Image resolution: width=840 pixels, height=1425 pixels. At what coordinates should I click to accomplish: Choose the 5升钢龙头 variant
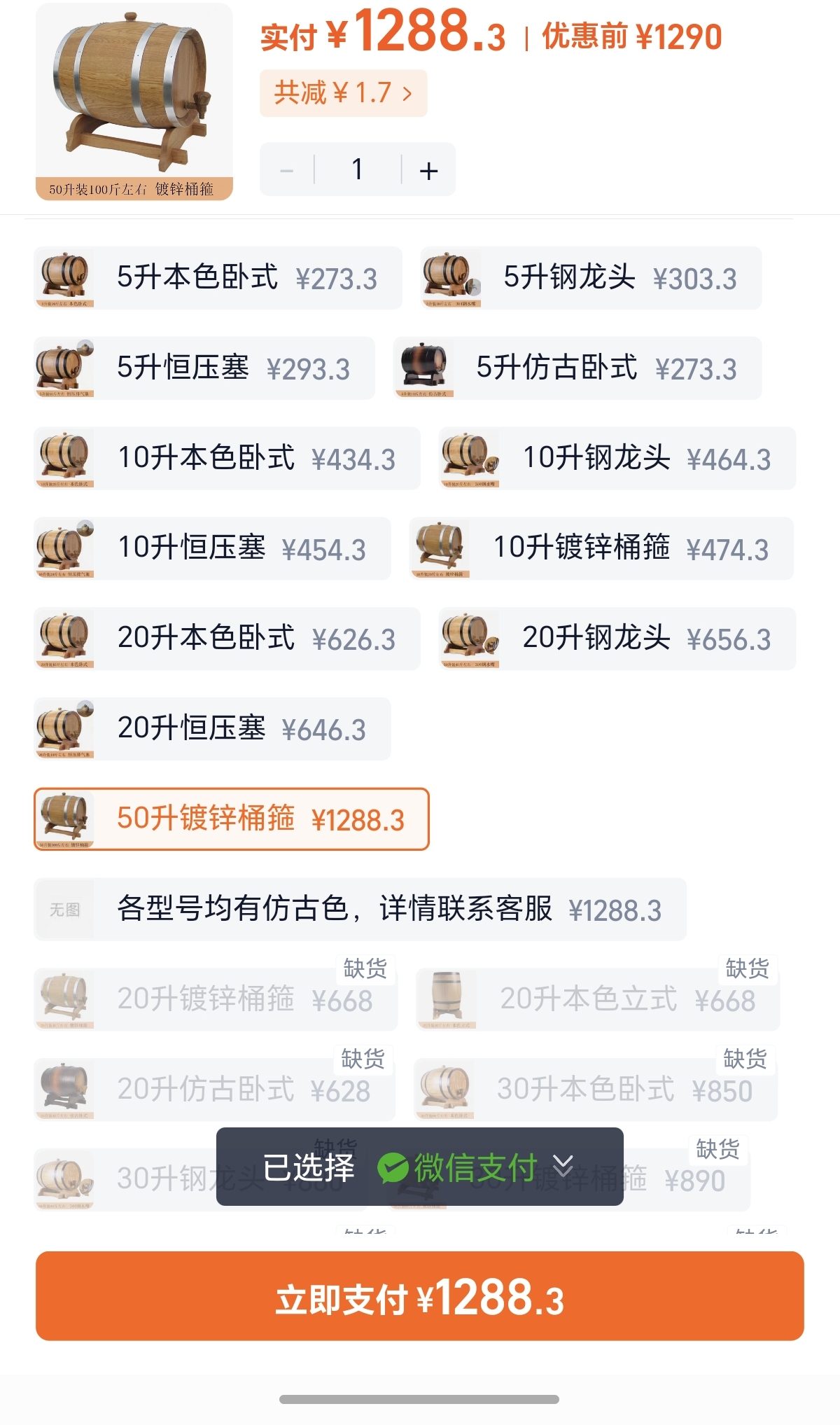pyautogui.click(x=591, y=278)
